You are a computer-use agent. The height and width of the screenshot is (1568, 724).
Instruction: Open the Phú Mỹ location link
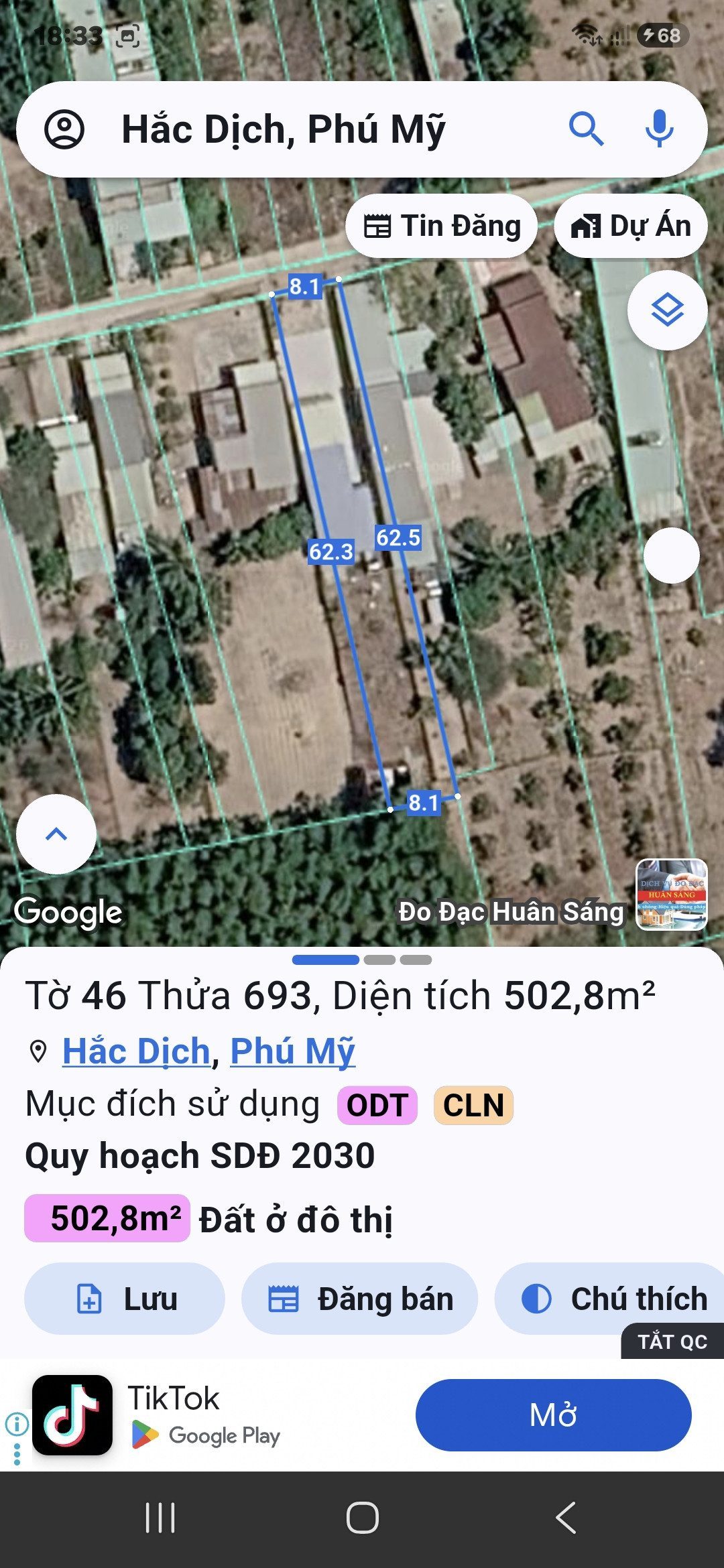coord(293,1051)
